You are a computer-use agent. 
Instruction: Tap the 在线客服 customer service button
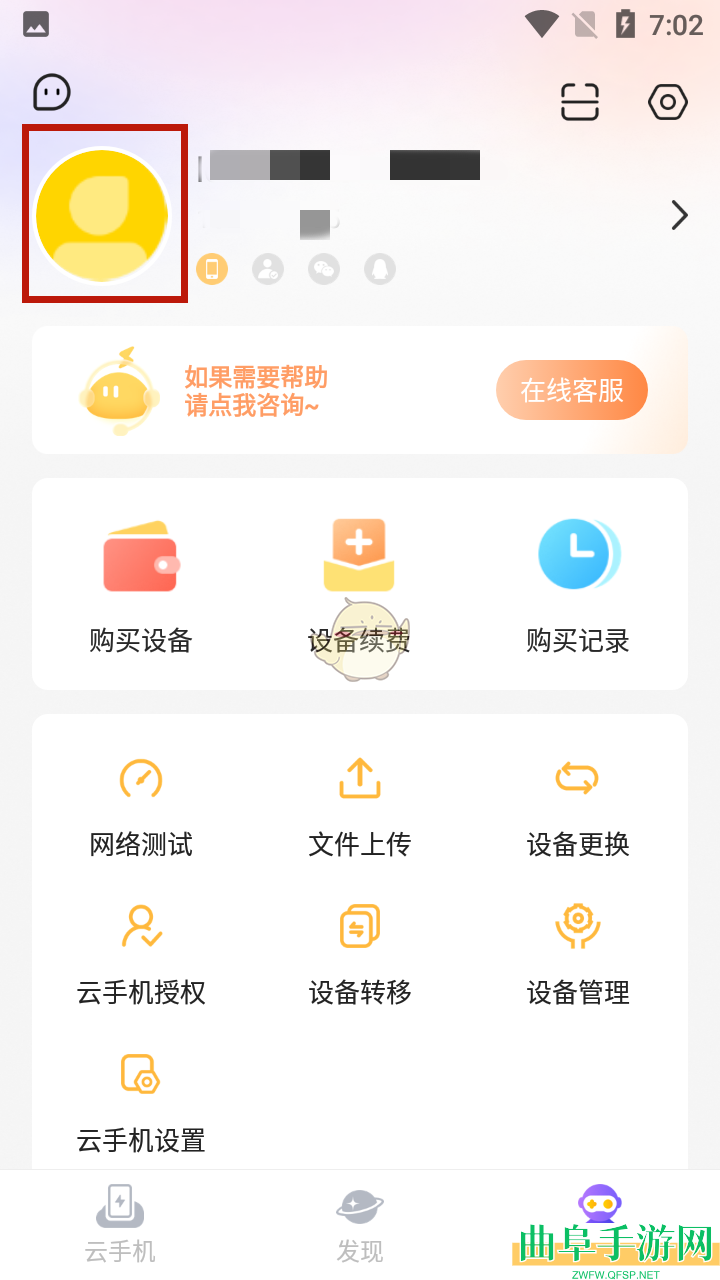(571, 390)
